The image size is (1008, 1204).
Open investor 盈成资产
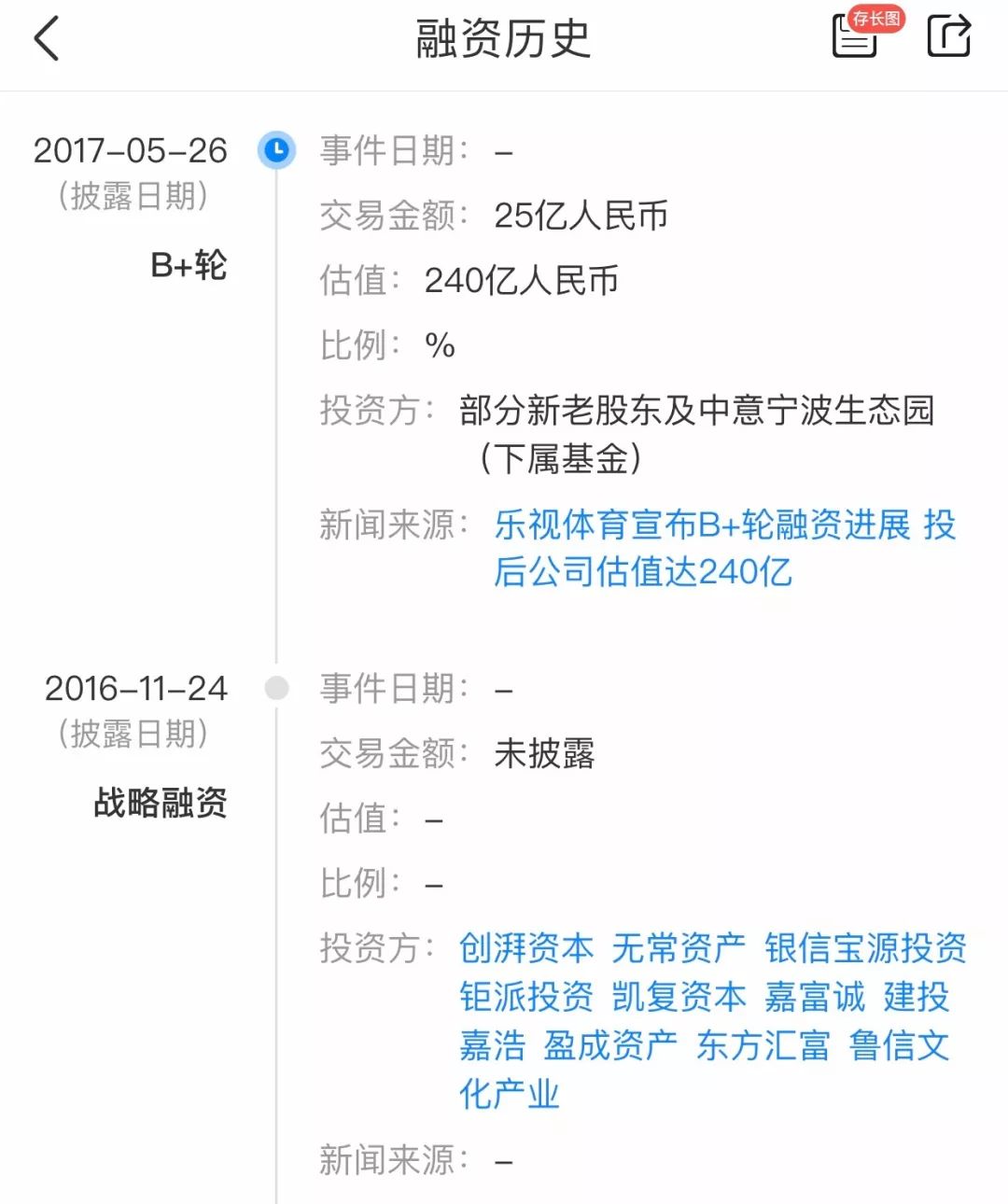click(609, 1045)
